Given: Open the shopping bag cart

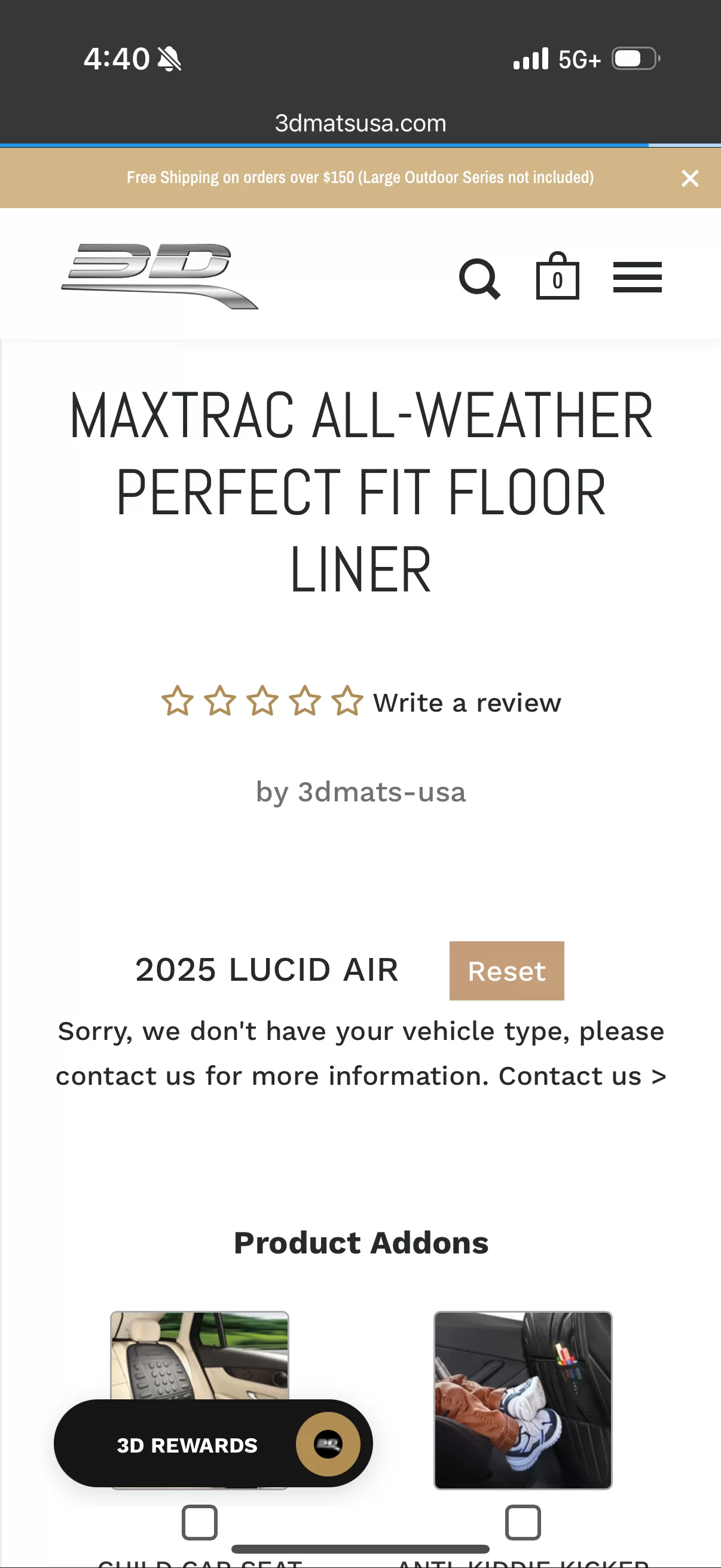Looking at the screenshot, I should click(x=557, y=276).
